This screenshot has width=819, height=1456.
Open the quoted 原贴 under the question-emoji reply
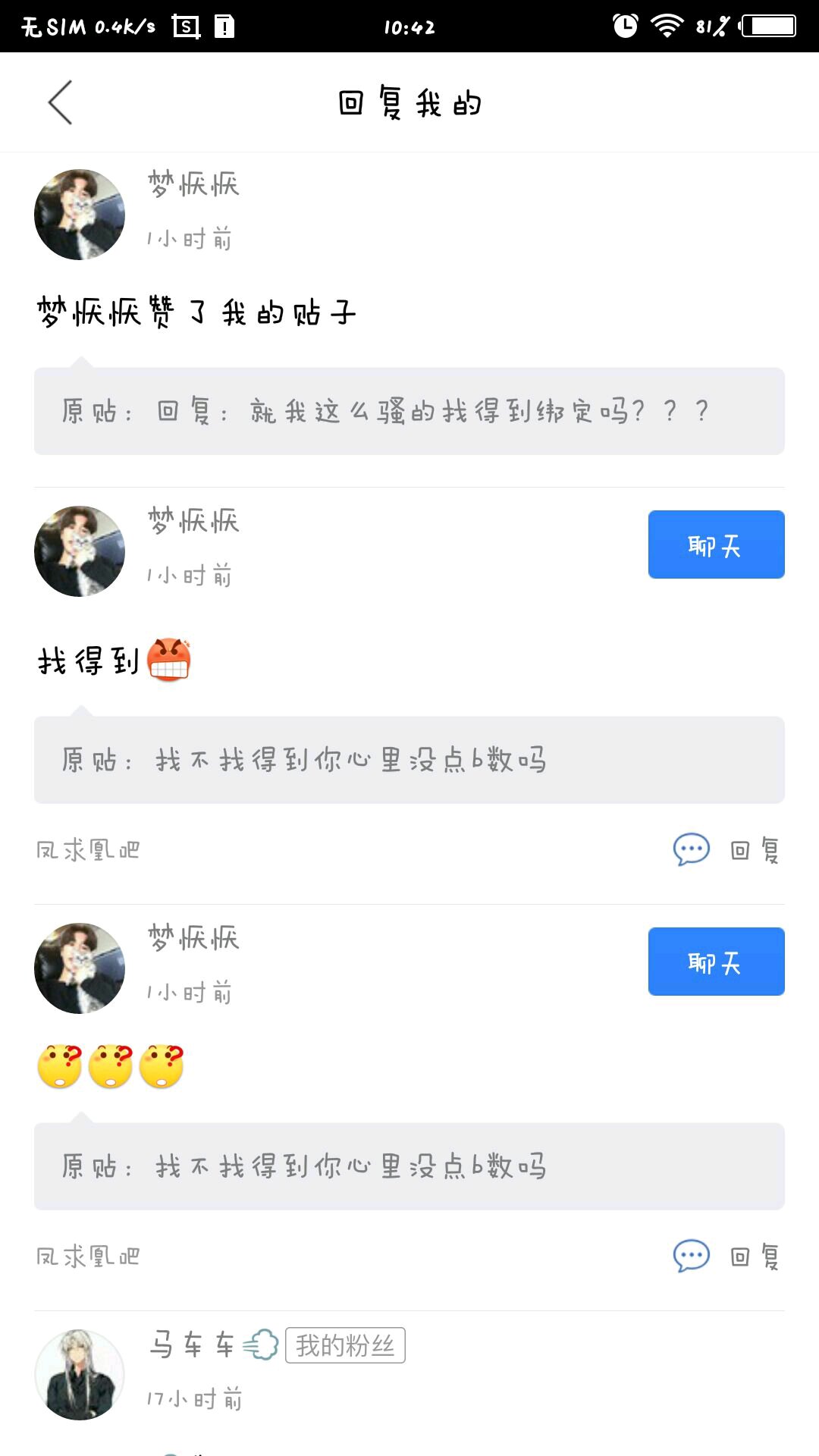pos(409,1166)
